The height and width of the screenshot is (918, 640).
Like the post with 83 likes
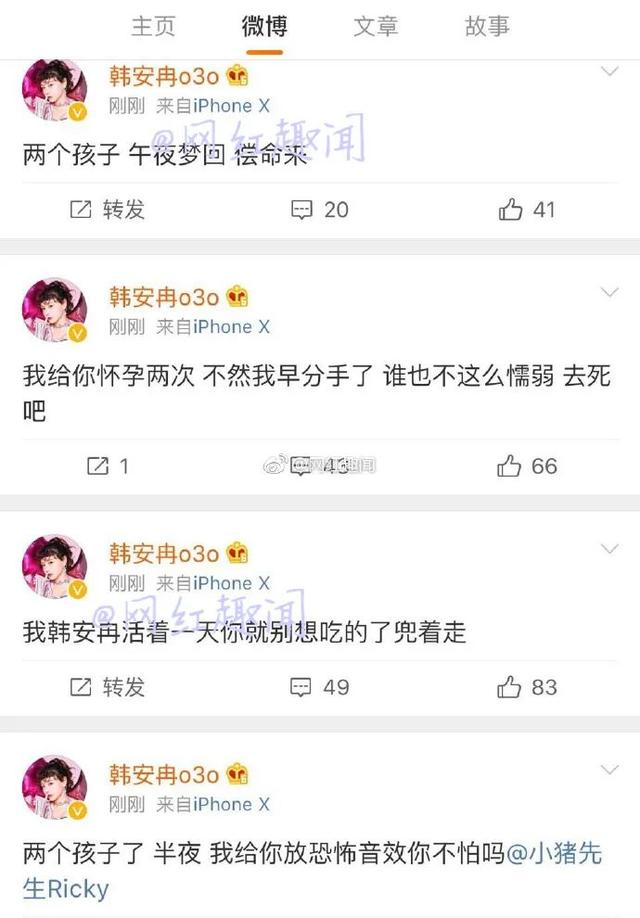tap(527, 687)
